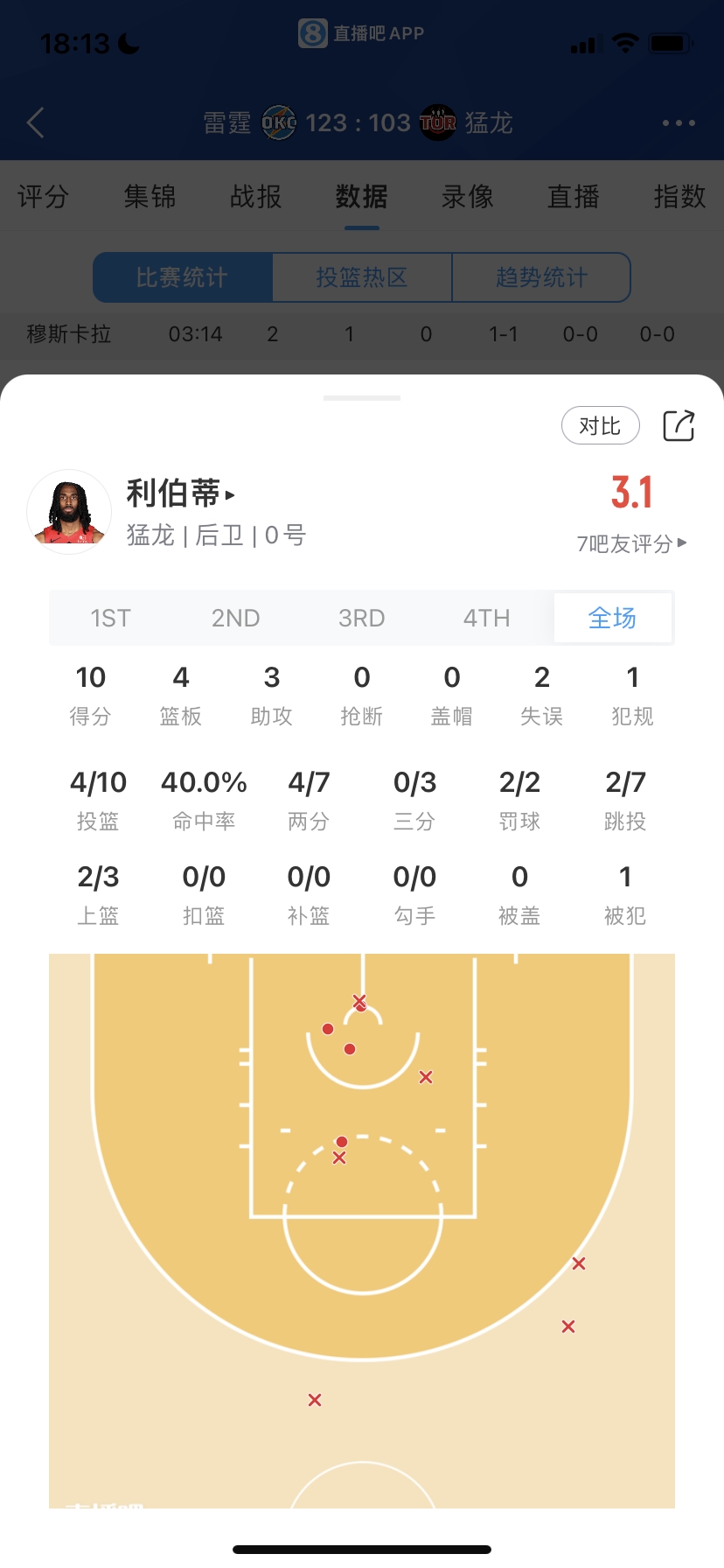Open the 录像 replay tab
The image size is (724, 1568).
pyautogui.click(x=467, y=197)
